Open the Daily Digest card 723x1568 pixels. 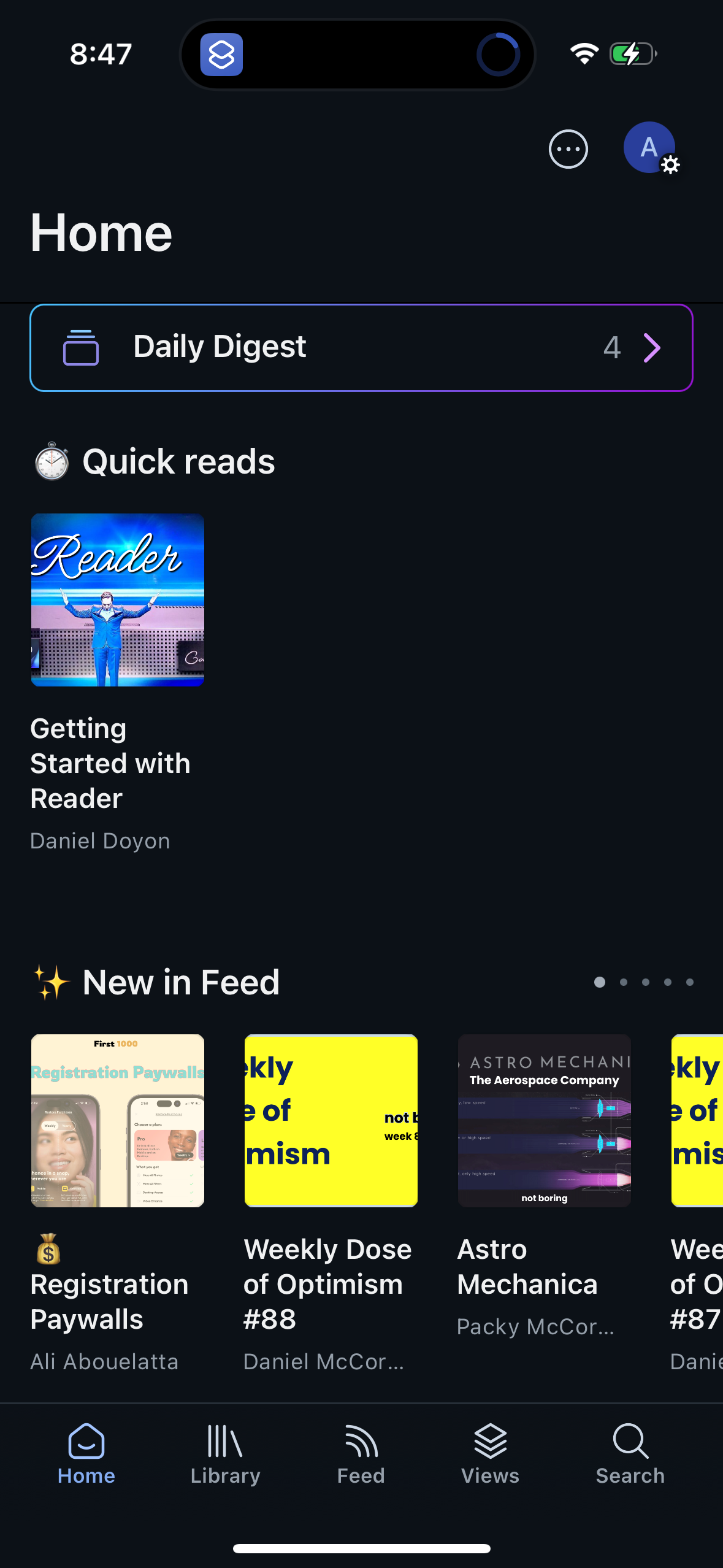(361, 347)
